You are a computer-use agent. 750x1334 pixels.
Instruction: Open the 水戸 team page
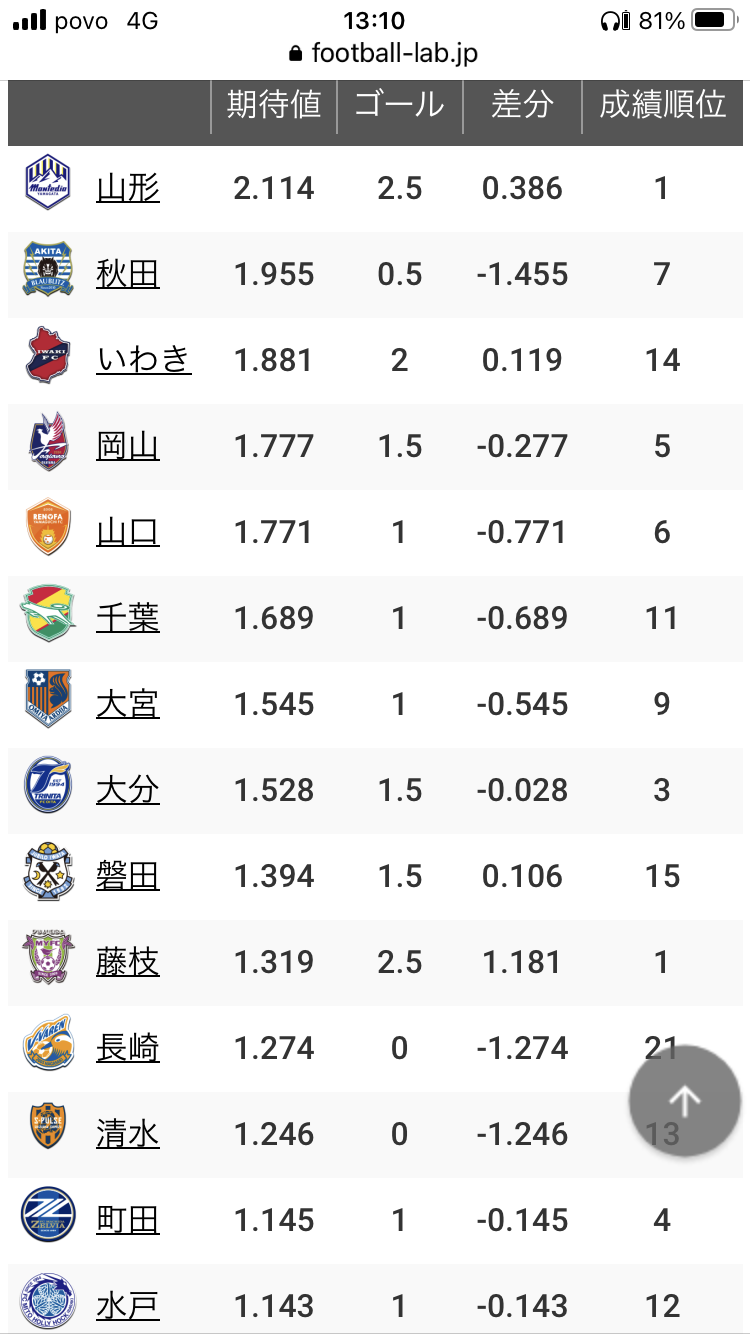(x=128, y=1305)
